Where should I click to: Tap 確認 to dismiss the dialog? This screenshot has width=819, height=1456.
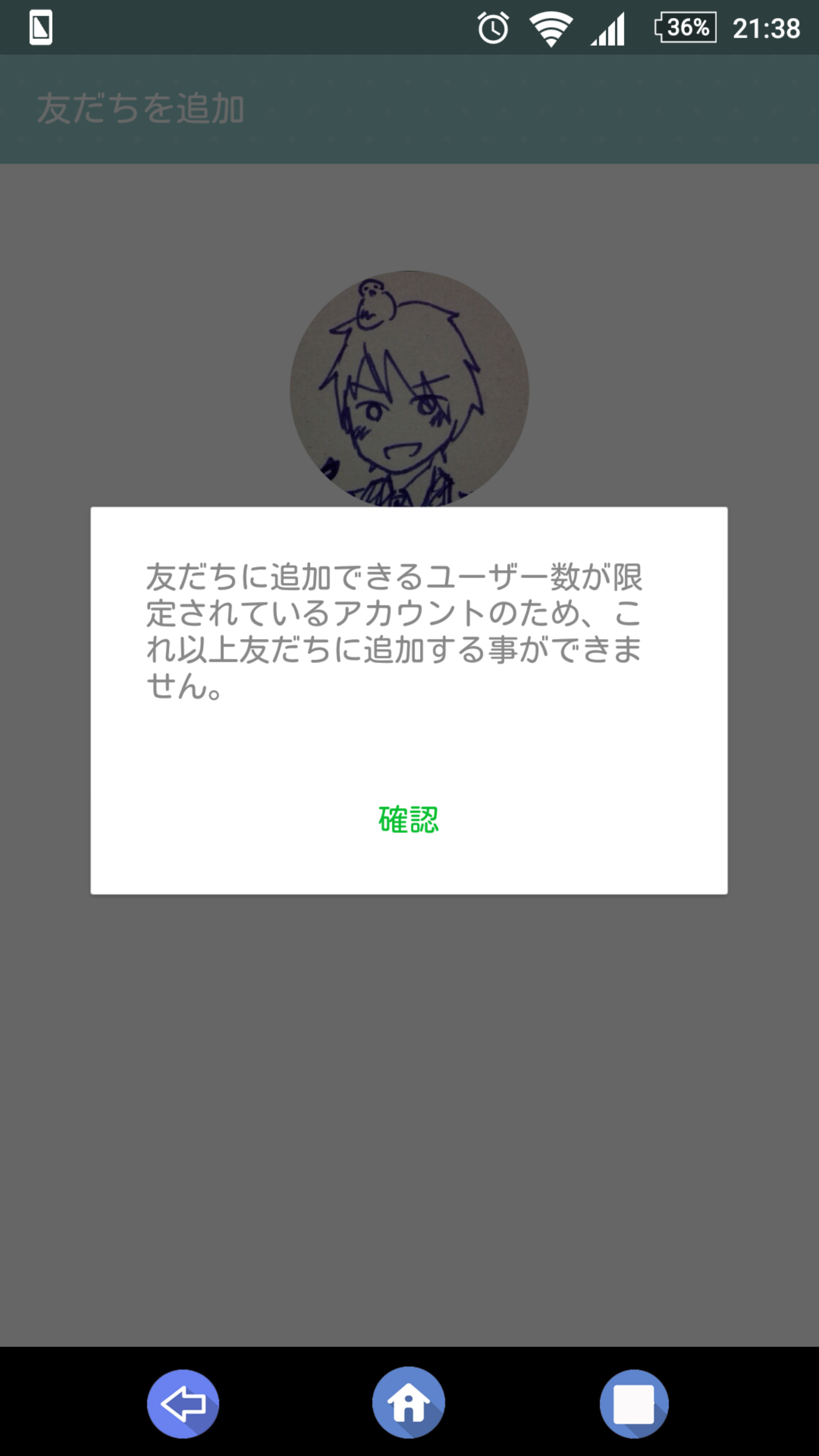(408, 820)
